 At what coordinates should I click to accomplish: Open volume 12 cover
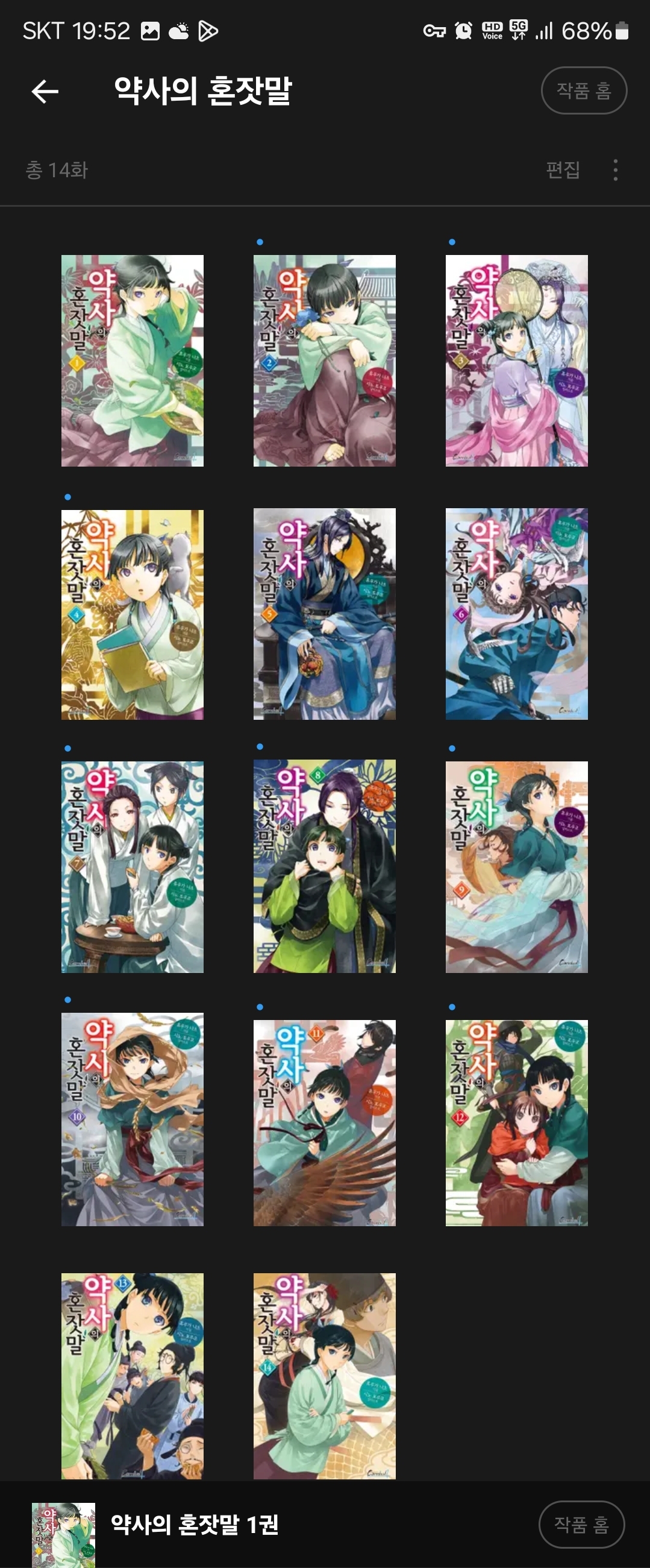(x=516, y=1123)
